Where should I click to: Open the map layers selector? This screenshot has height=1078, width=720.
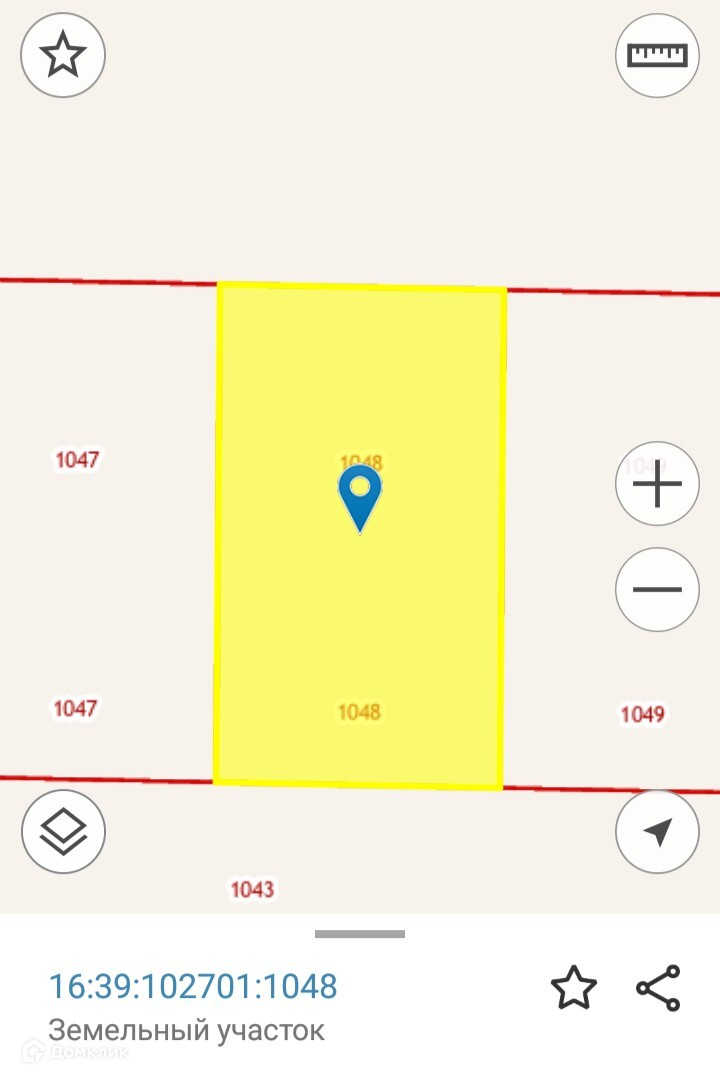point(63,831)
